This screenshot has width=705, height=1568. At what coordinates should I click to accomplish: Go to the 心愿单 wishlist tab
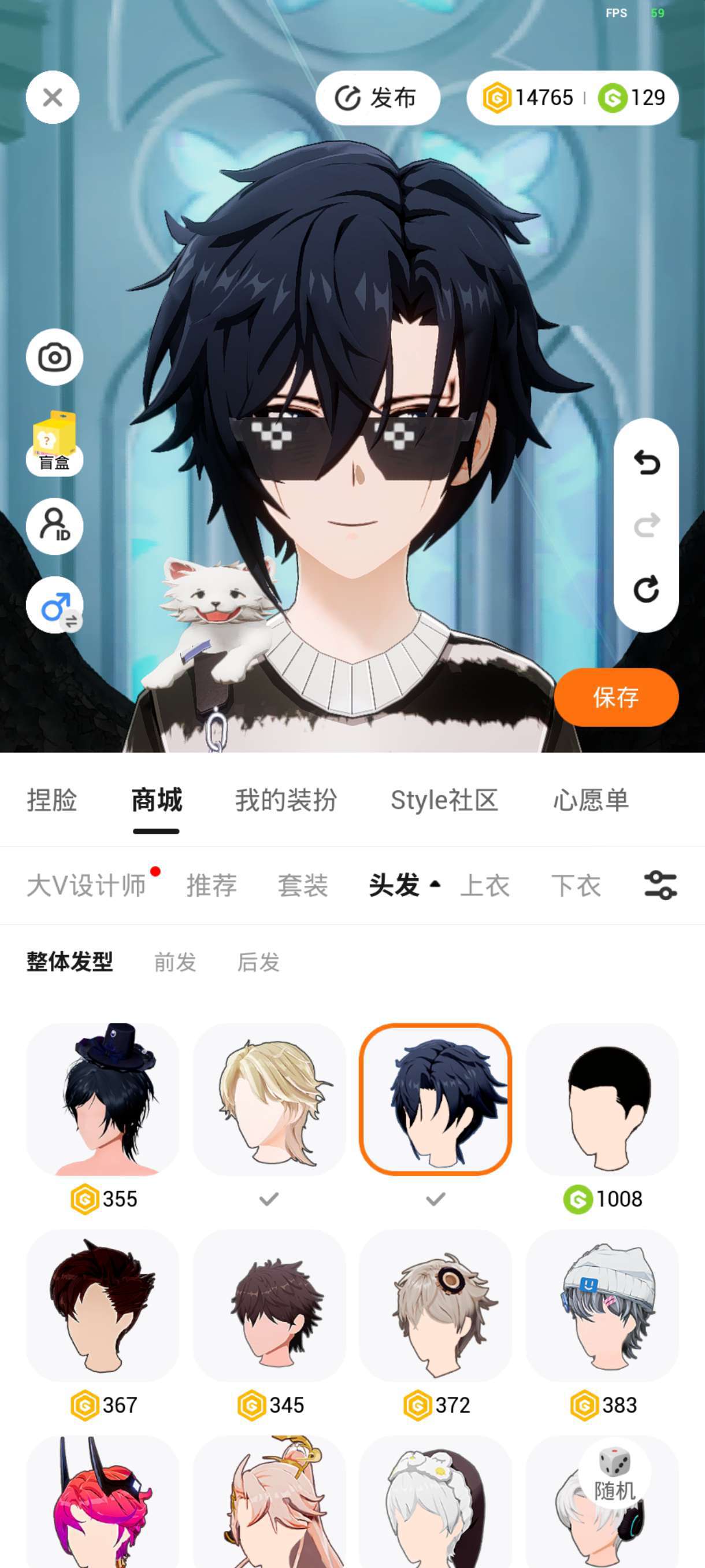tap(590, 800)
